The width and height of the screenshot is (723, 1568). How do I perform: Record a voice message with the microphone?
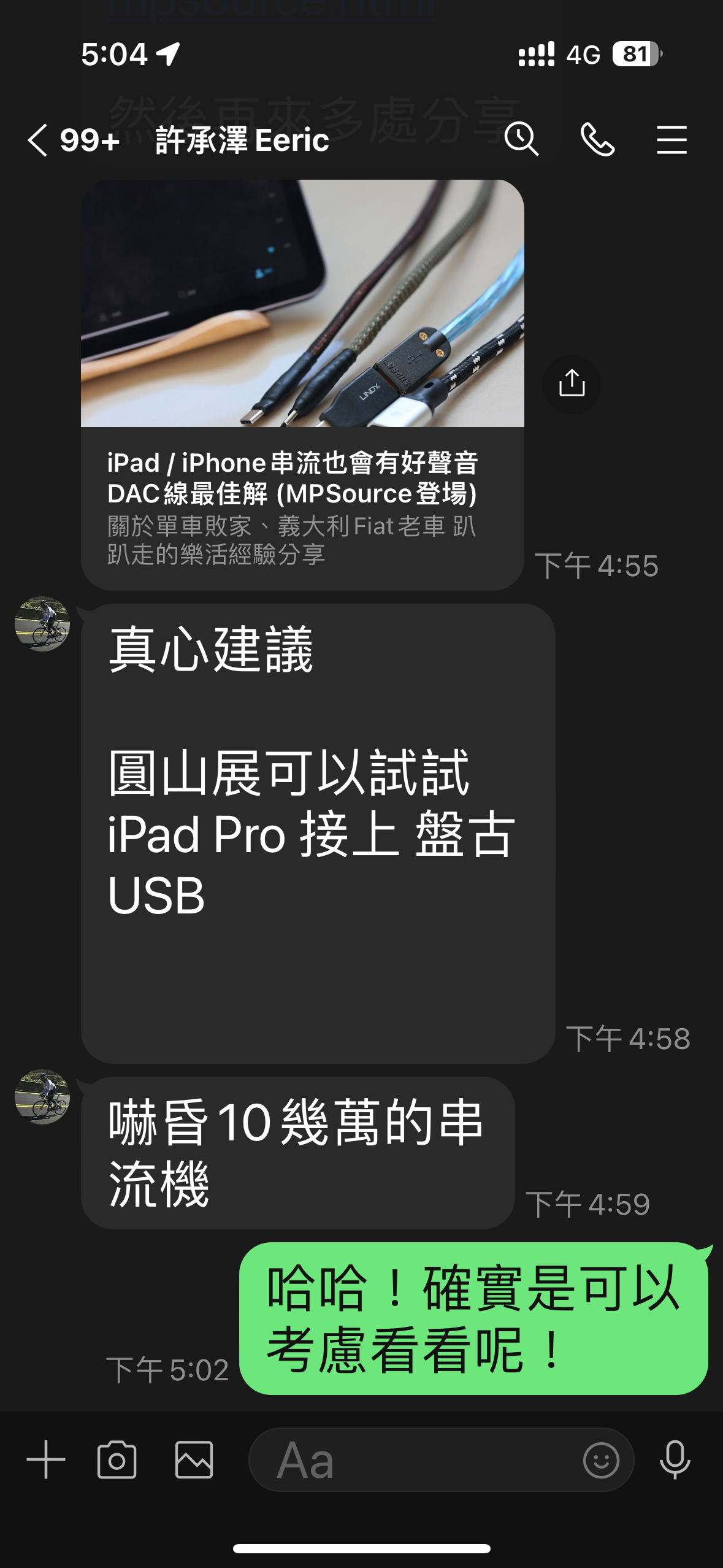pyautogui.click(x=675, y=1459)
